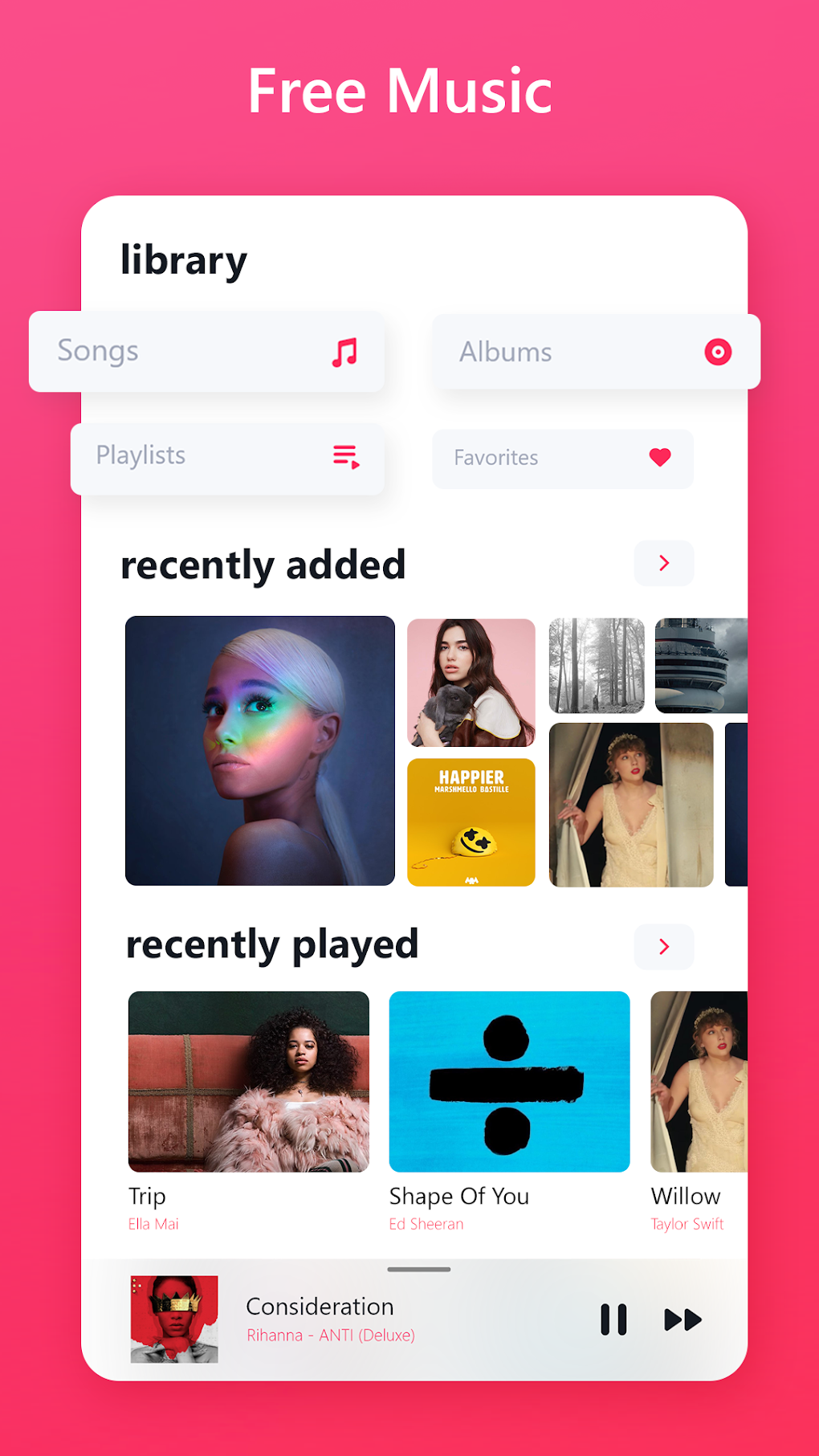Viewport: 819px width, 1456px height.
Task: Skip forward to the next track
Action: point(682,1319)
